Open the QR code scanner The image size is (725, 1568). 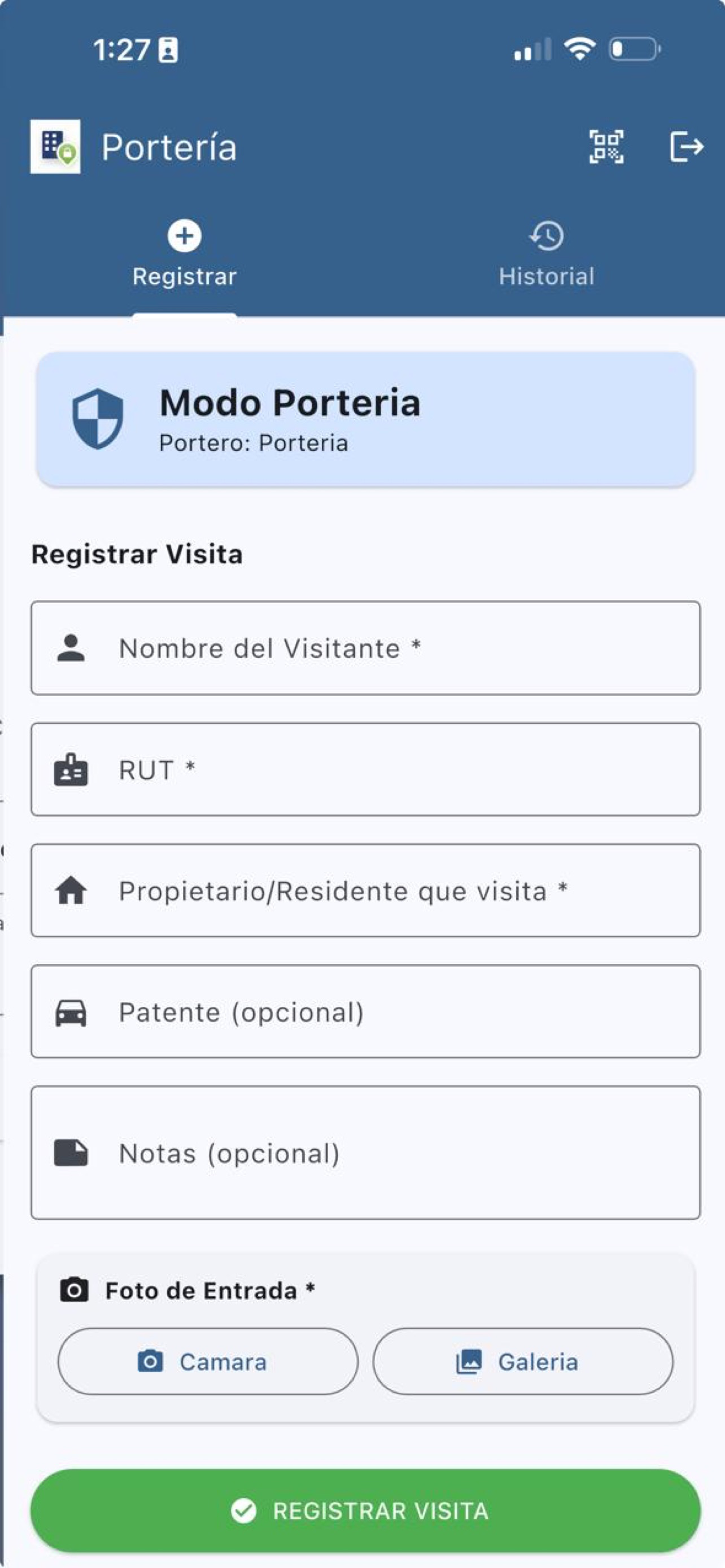tap(606, 147)
